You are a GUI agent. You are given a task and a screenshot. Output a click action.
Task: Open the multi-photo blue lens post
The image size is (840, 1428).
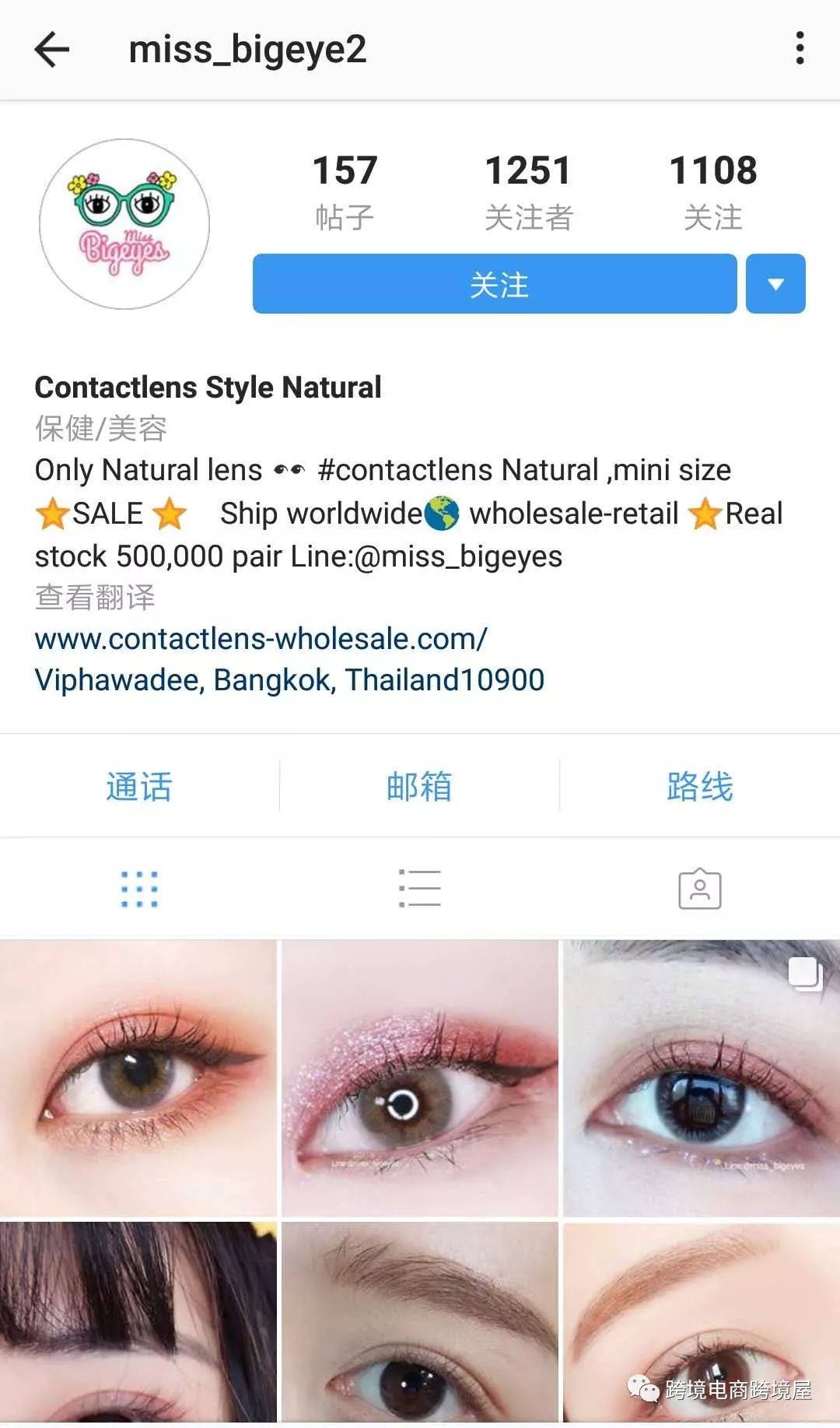701,1078
